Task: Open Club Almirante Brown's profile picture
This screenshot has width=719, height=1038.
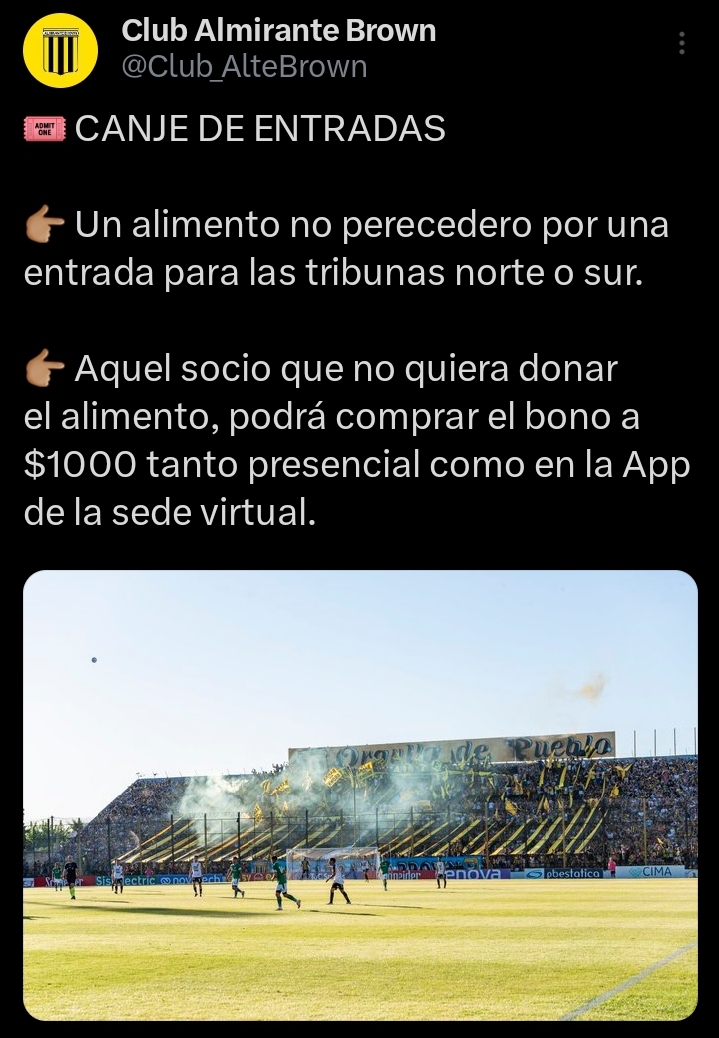Action: point(60,50)
